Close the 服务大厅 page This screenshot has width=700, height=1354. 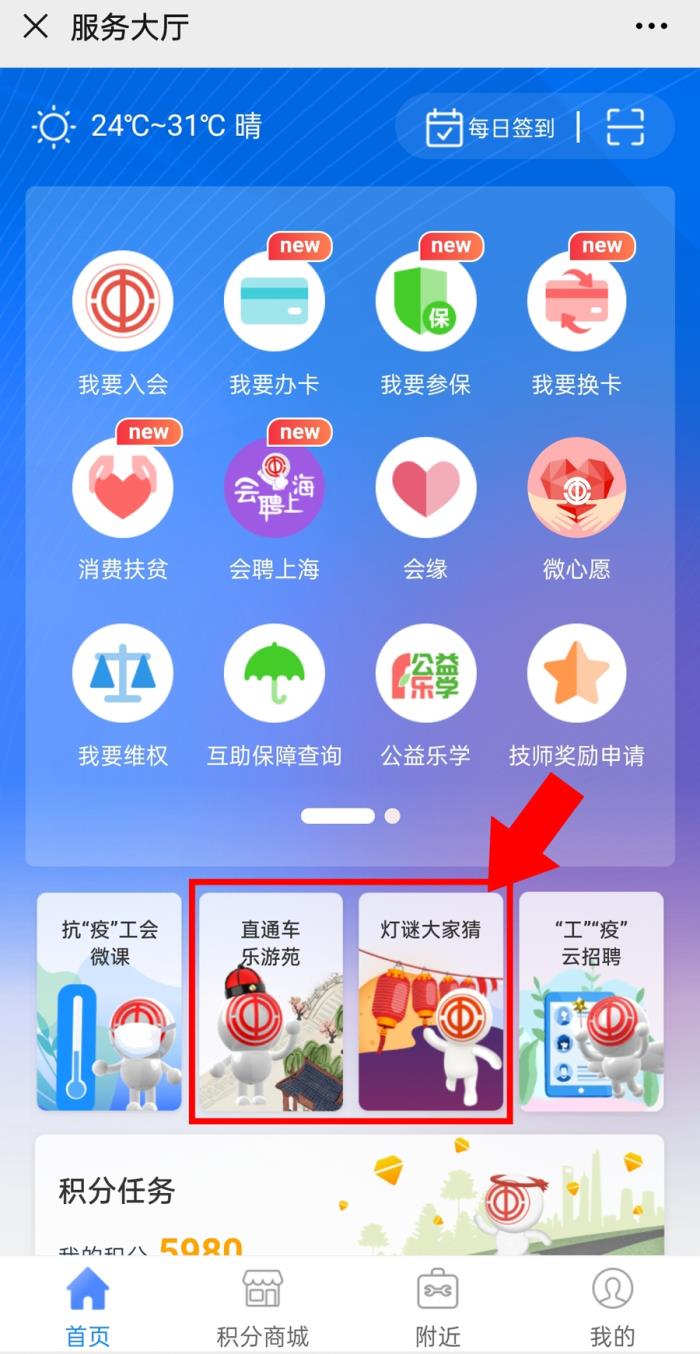pos(35,27)
